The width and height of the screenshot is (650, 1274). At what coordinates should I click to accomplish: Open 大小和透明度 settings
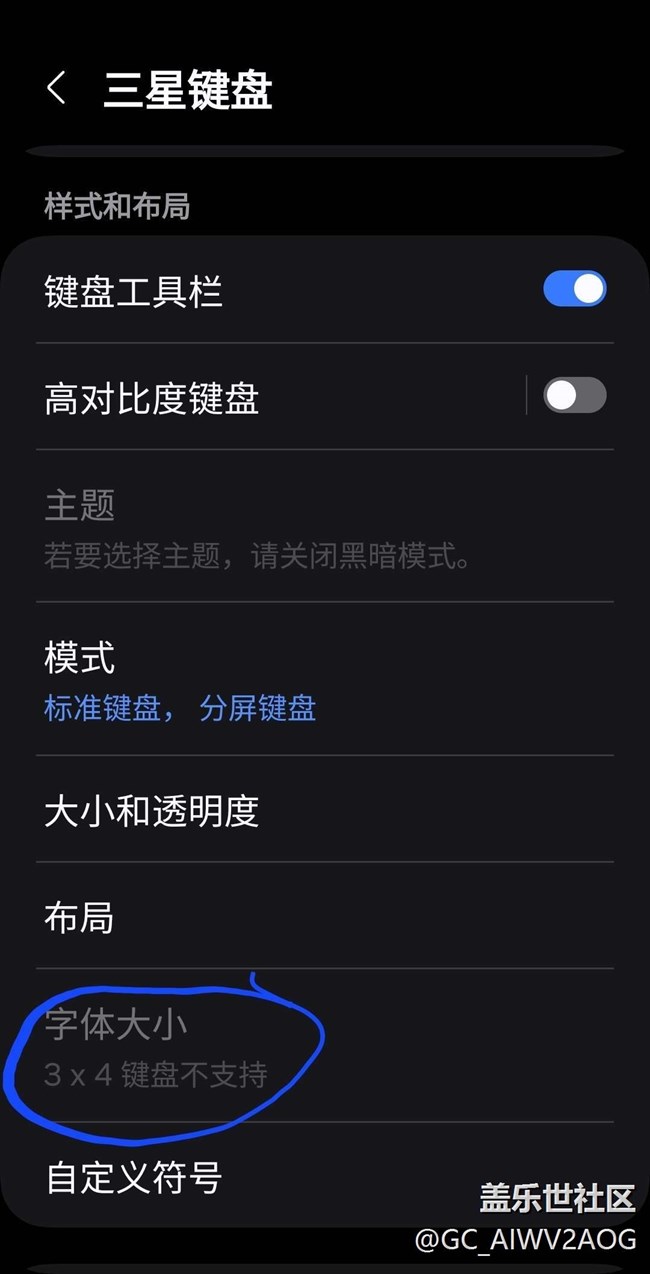coord(325,809)
